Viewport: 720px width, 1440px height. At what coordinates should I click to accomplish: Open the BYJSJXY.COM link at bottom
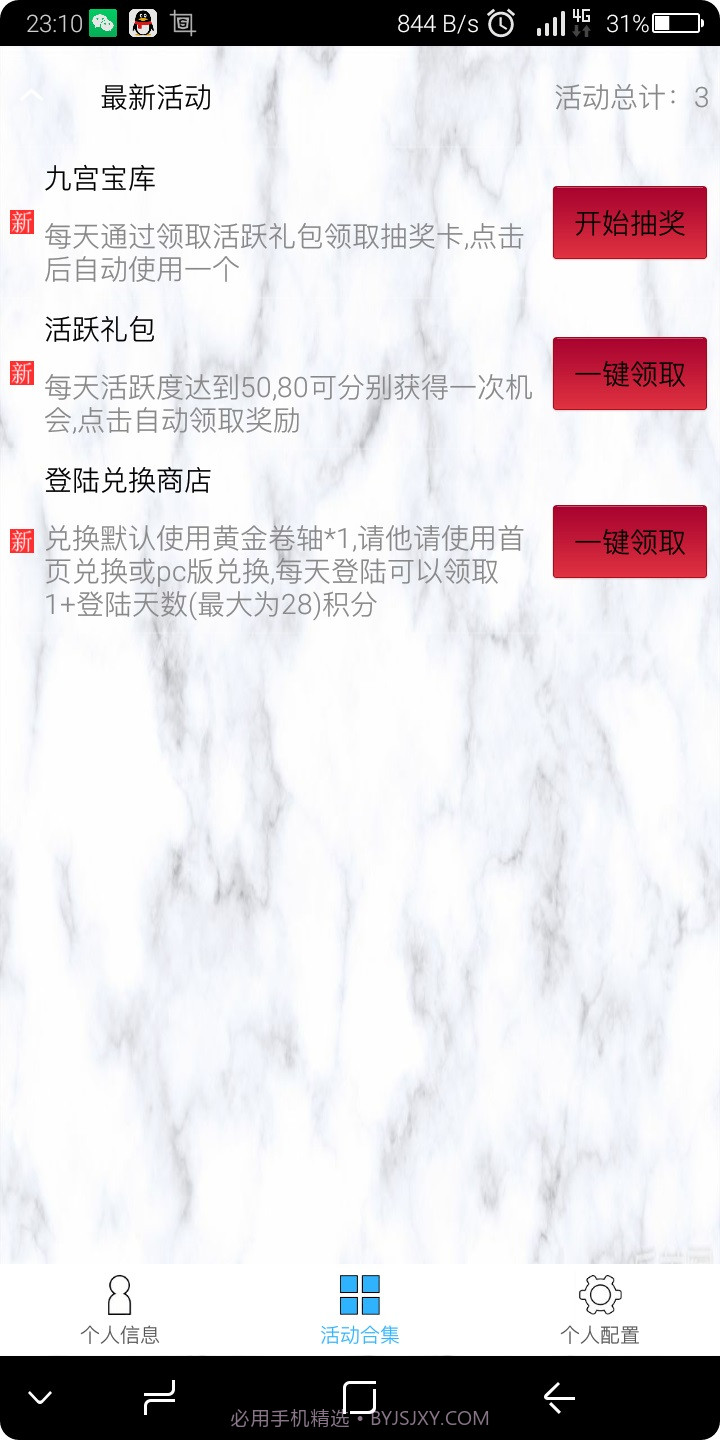pyautogui.click(x=430, y=1418)
